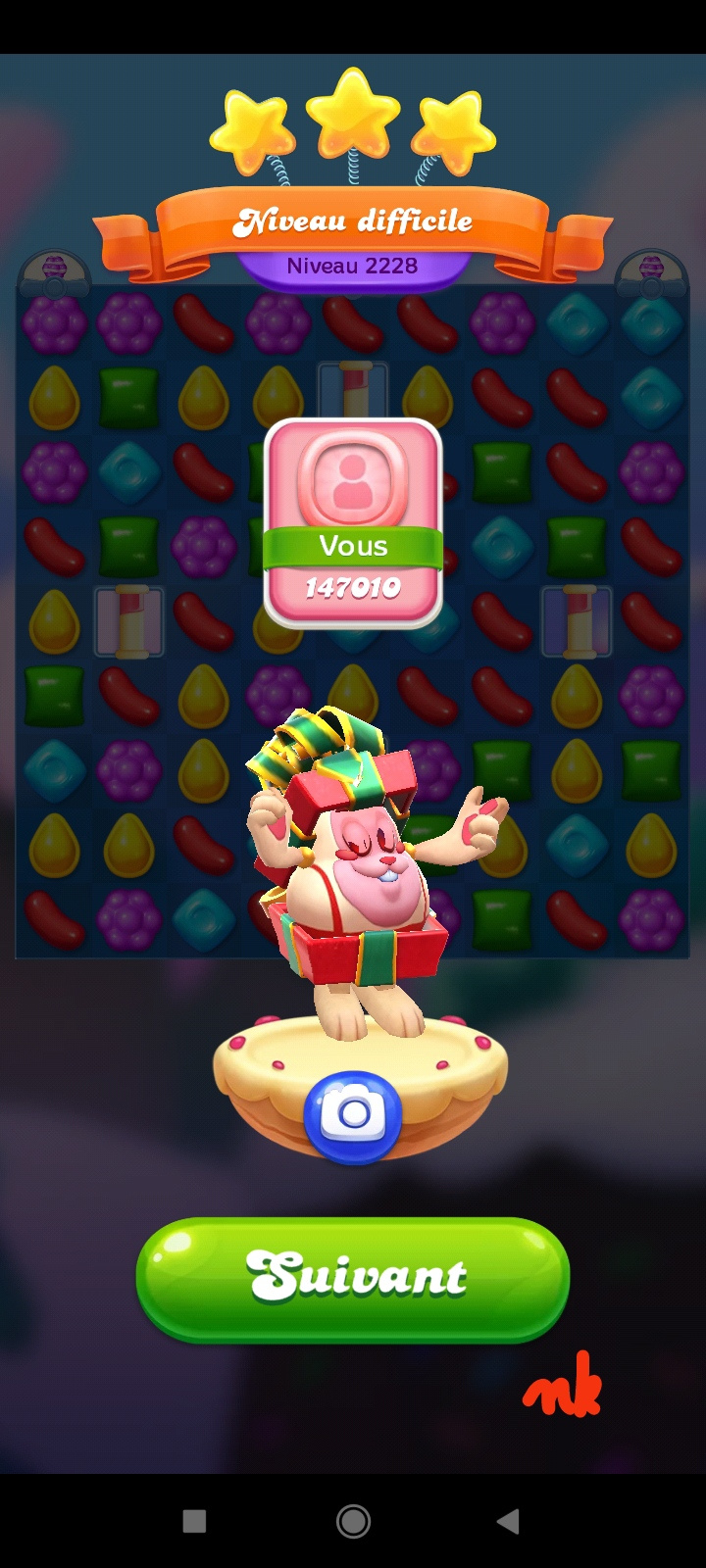Open the recent apps overview
The width and height of the screenshot is (706, 1568).
pyautogui.click(x=194, y=1521)
